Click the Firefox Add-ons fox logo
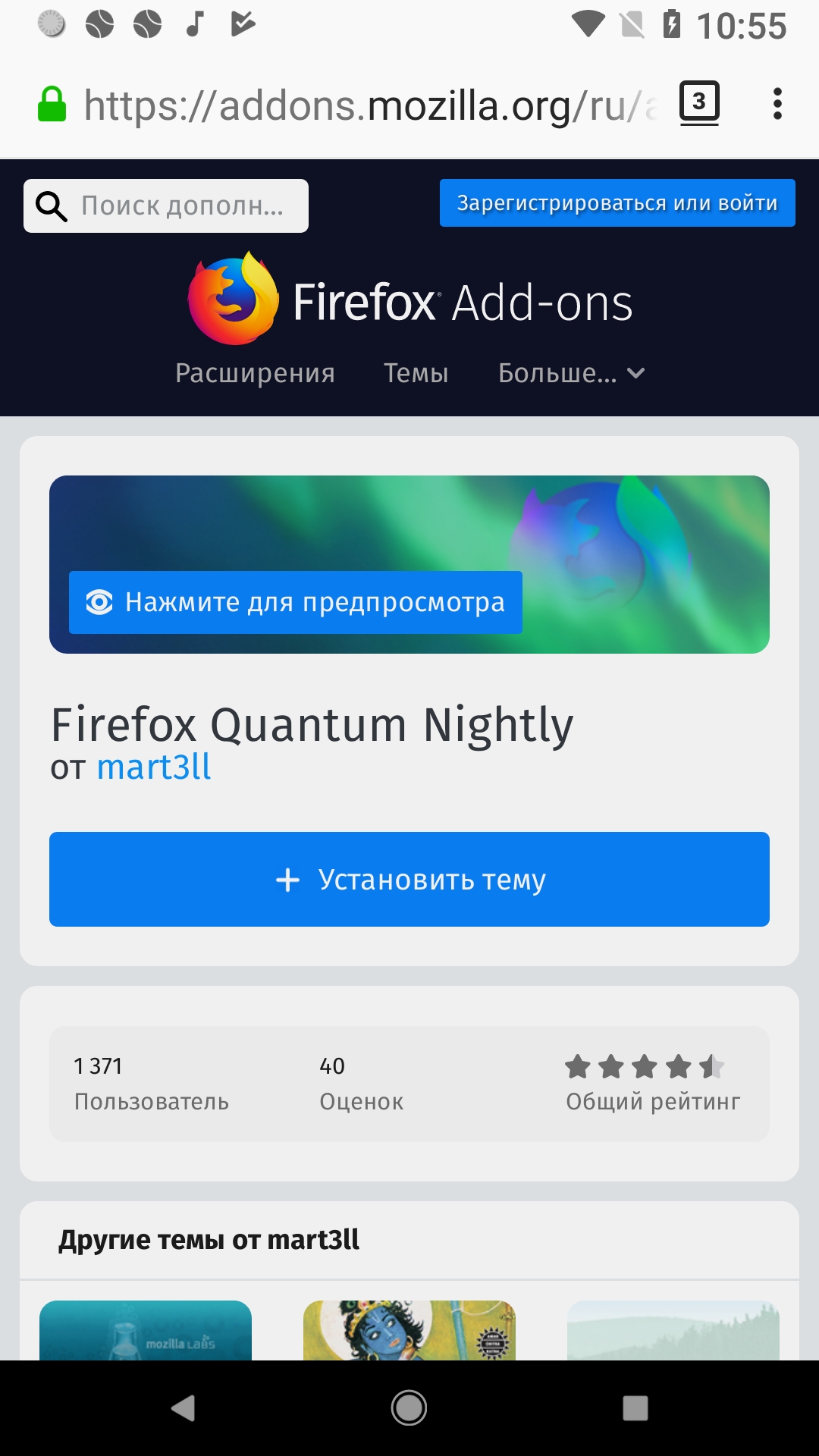Image resolution: width=819 pixels, height=1456 pixels. click(x=231, y=298)
